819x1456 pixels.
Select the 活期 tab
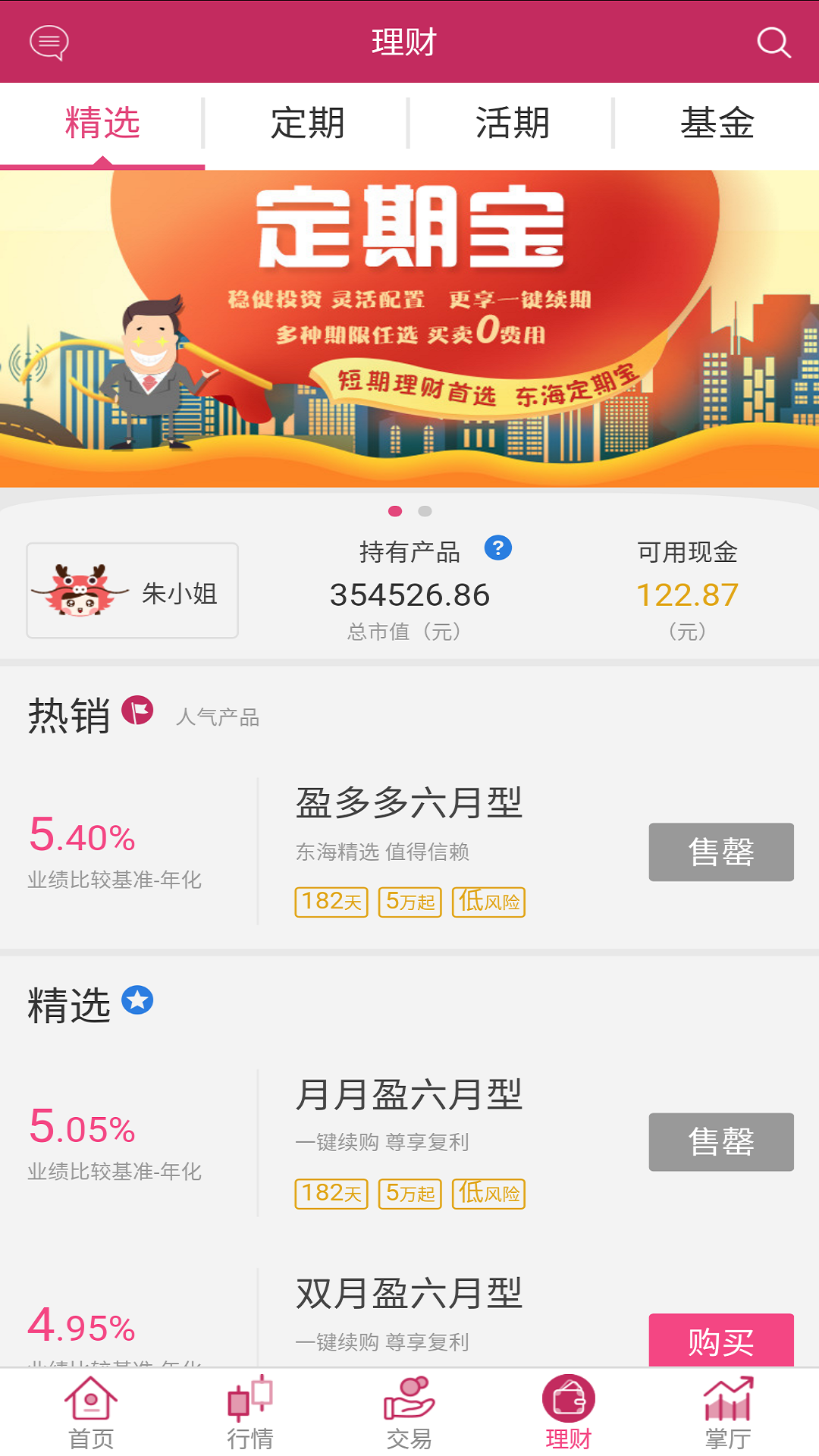coord(512,124)
